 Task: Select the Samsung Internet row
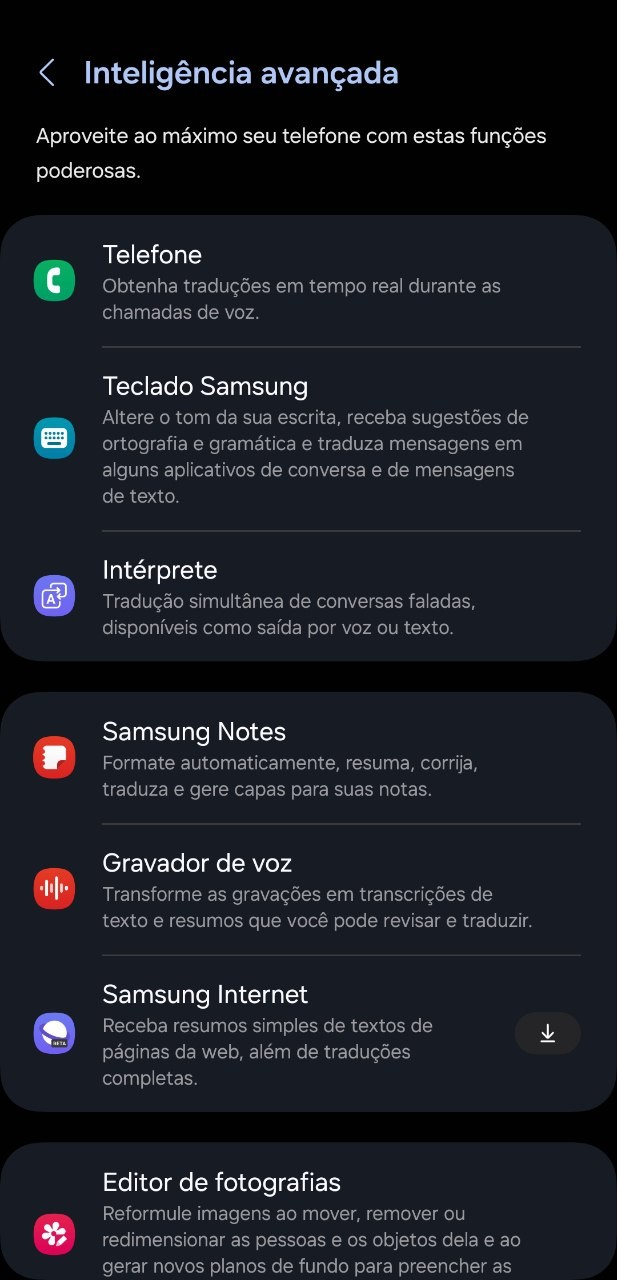tap(308, 1034)
